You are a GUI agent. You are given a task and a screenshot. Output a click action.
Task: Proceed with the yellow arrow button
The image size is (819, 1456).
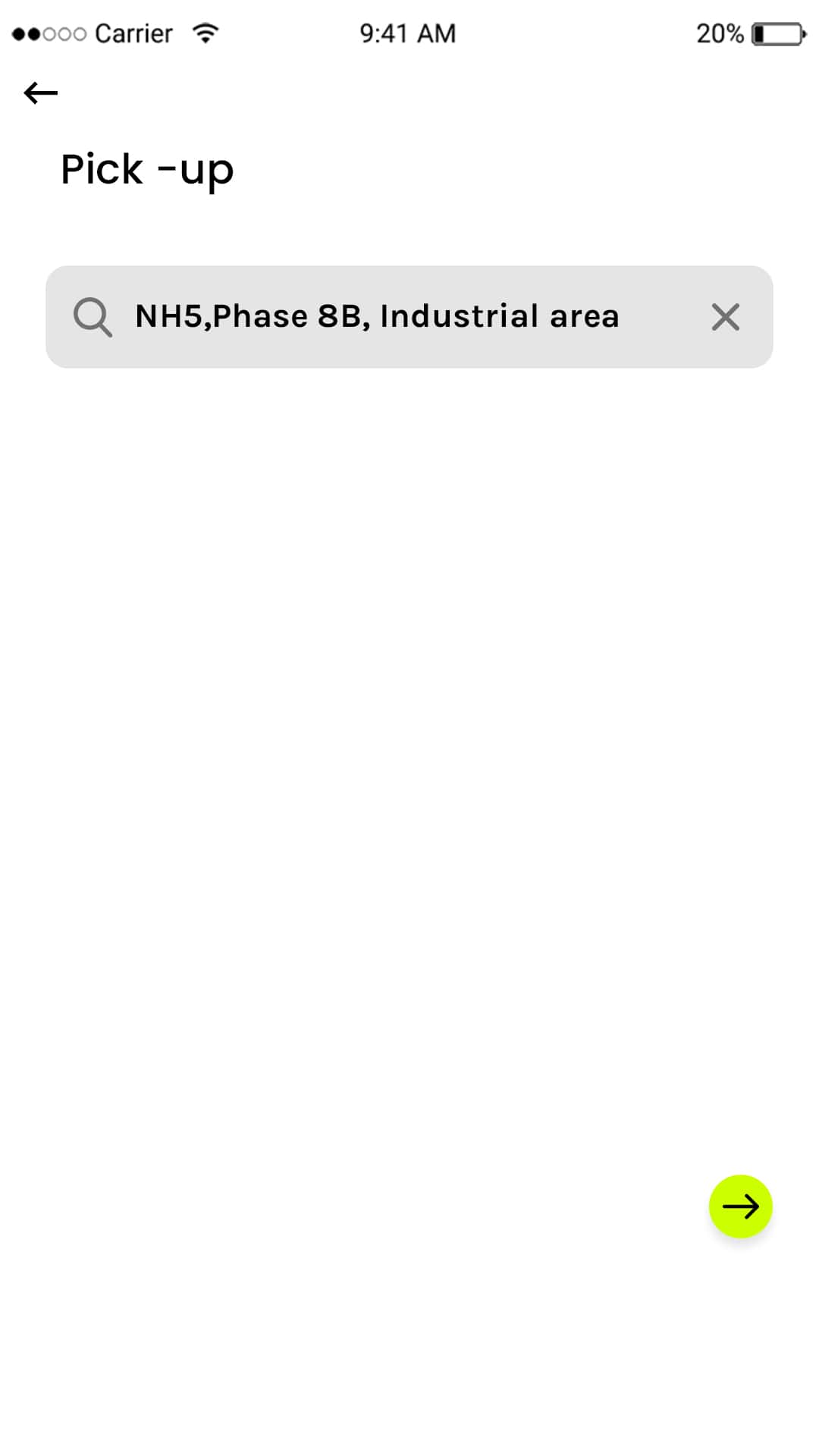click(740, 1206)
